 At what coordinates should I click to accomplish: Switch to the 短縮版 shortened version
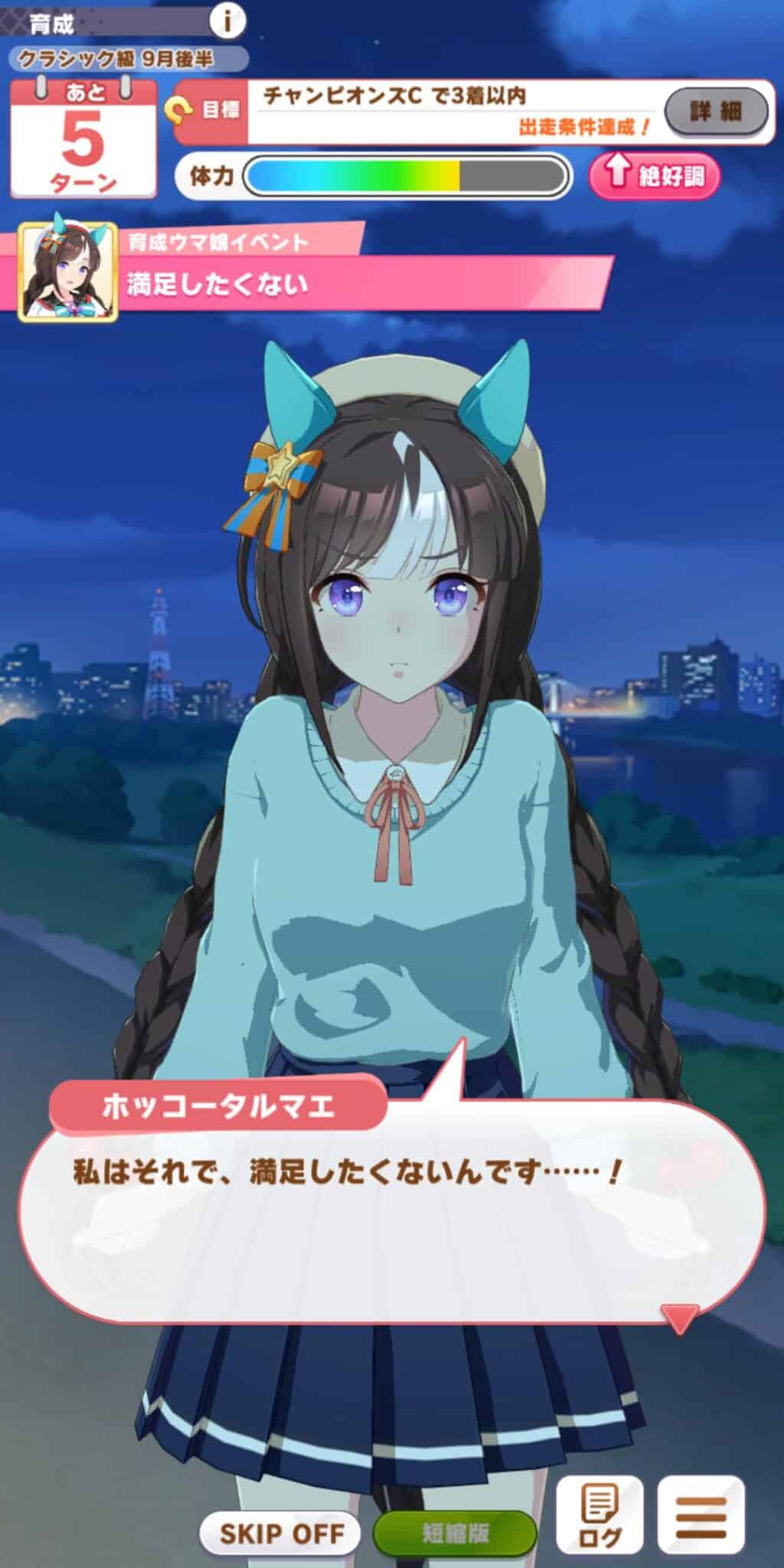455,1533
